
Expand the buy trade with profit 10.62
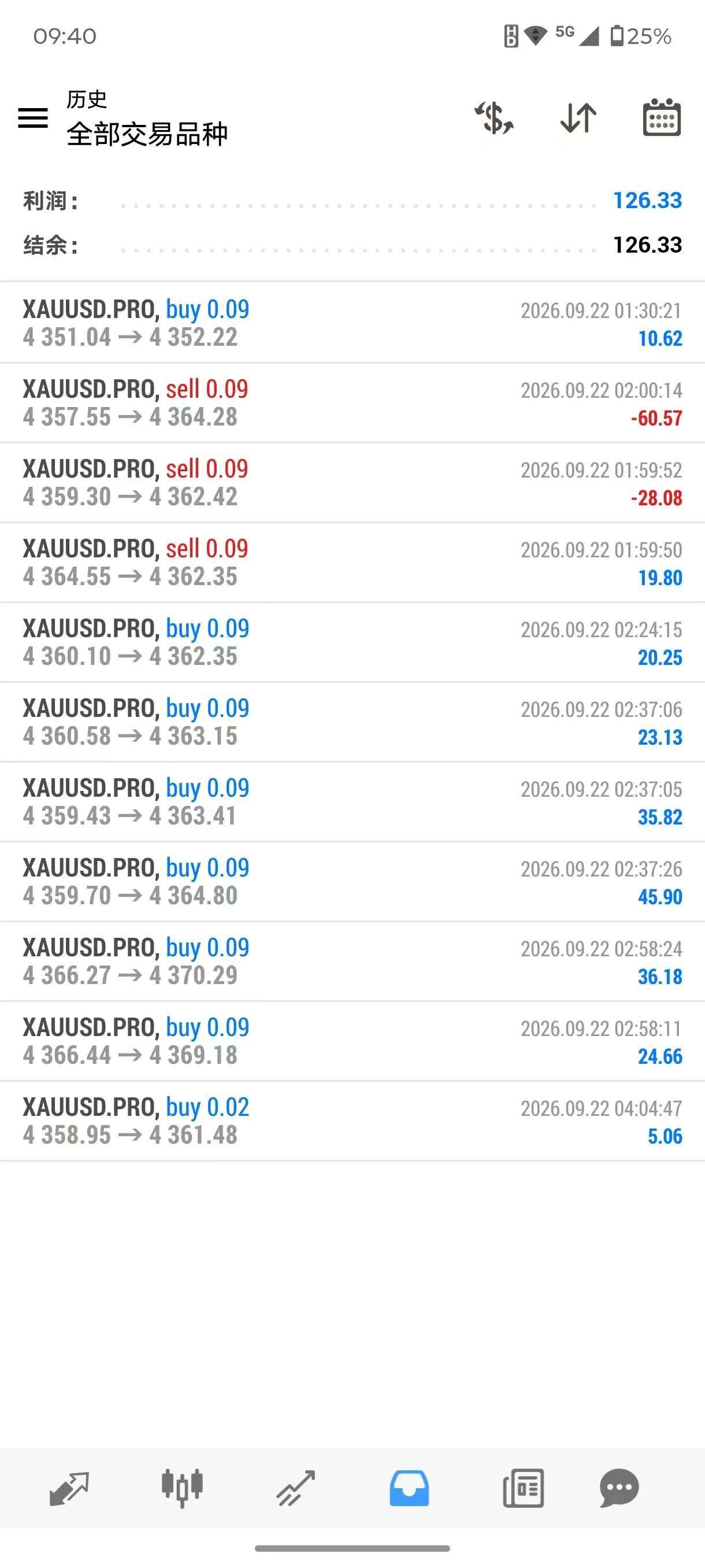(352, 323)
